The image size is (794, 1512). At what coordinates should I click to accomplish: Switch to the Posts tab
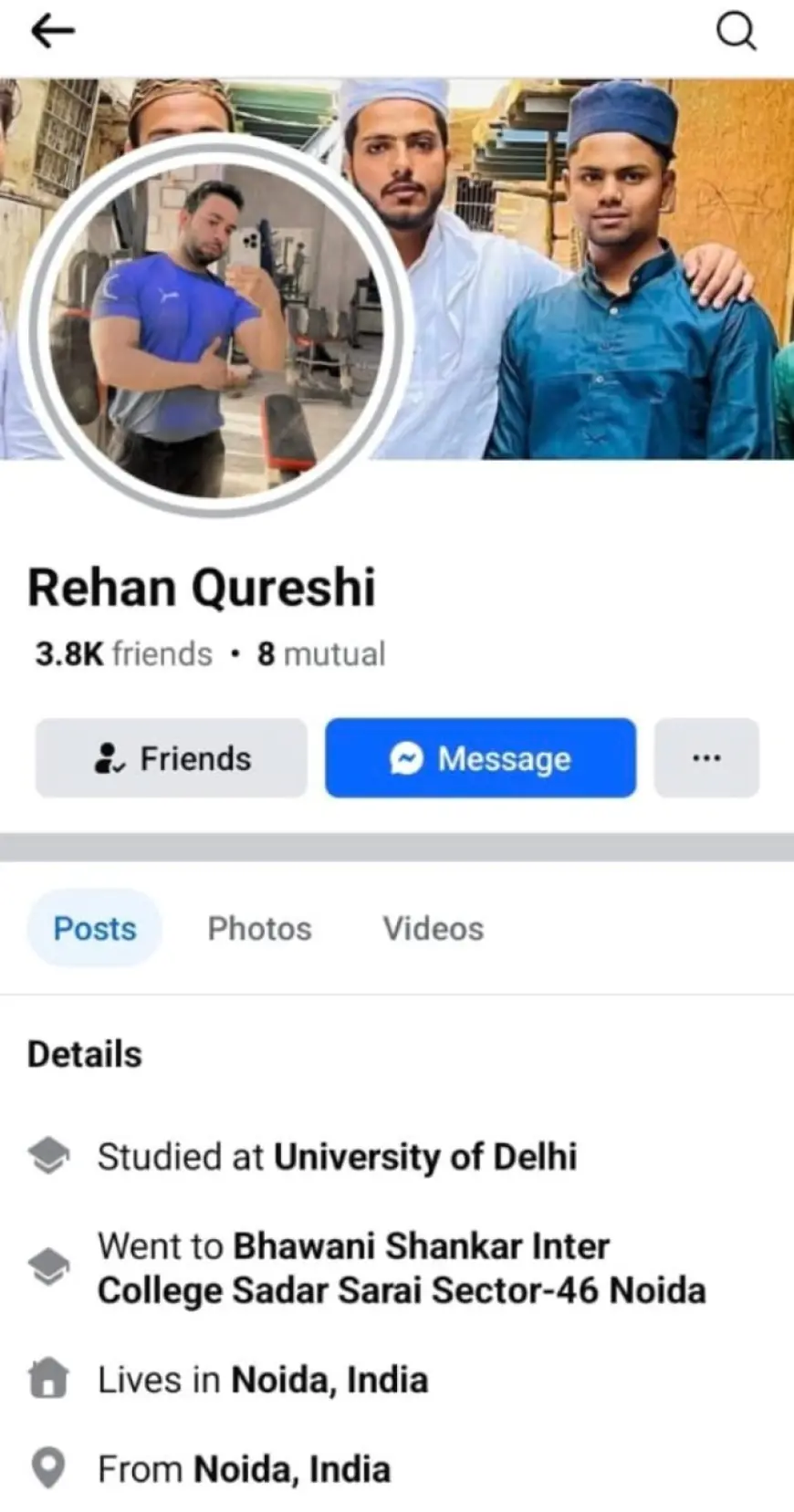click(95, 929)
